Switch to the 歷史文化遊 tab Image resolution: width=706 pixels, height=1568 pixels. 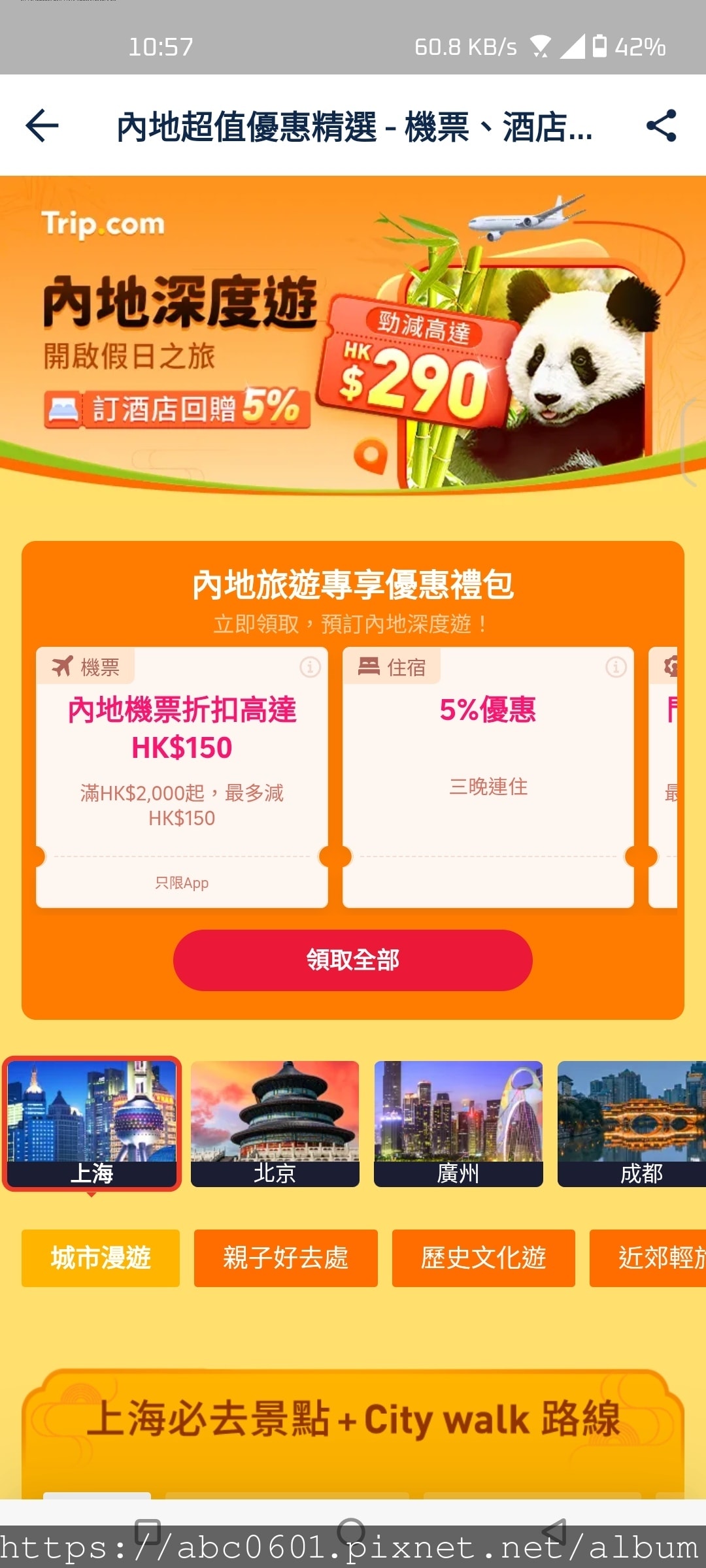(x=483, y=1258)
